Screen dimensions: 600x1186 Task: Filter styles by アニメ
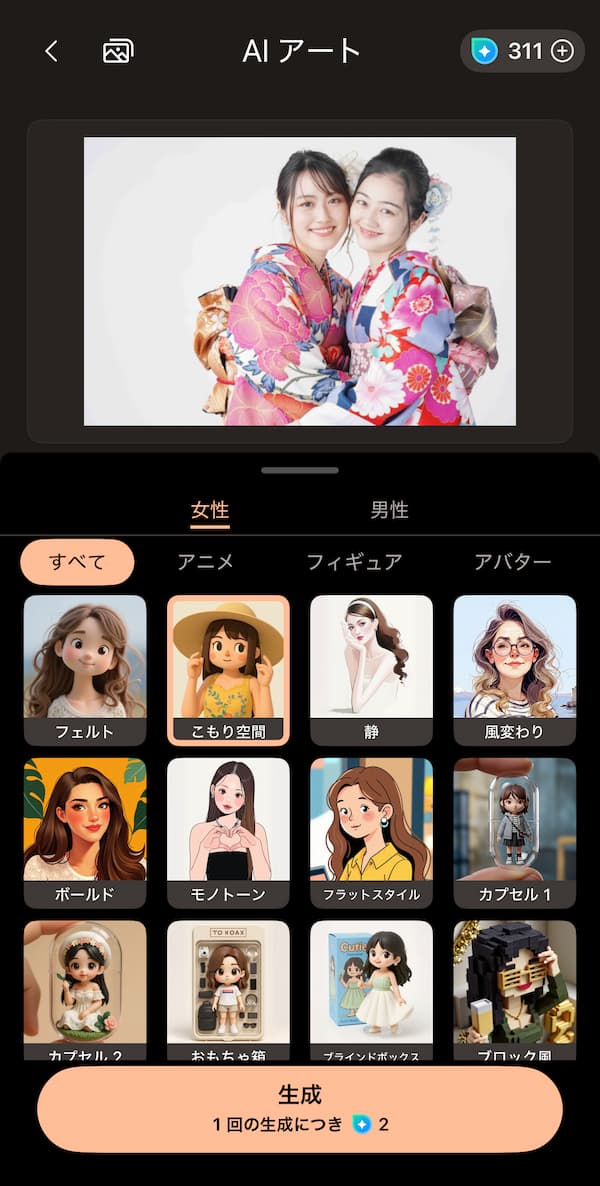pyautogui.click(x=205, y=562)
